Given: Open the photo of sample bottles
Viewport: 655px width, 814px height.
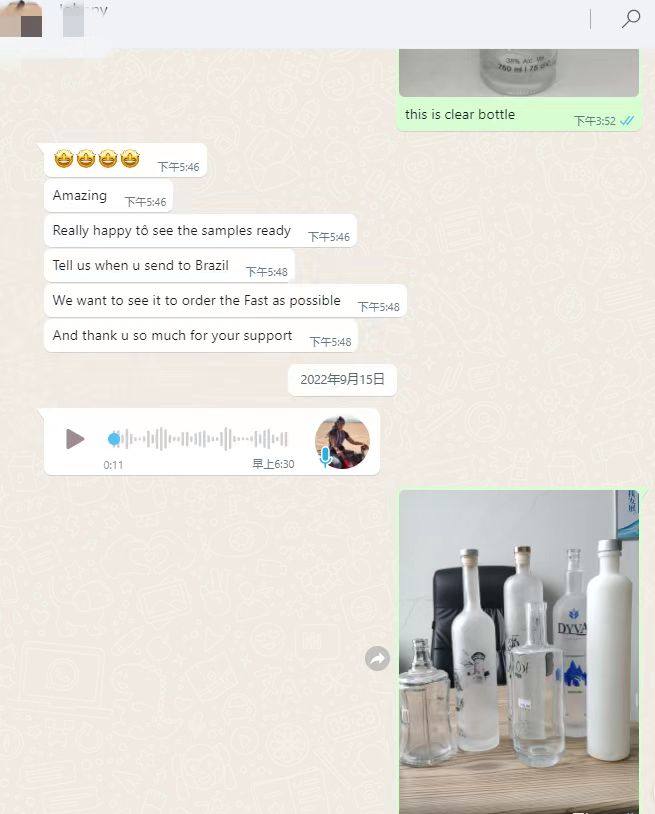Looking at the screenshot, I should pos(518,650).
